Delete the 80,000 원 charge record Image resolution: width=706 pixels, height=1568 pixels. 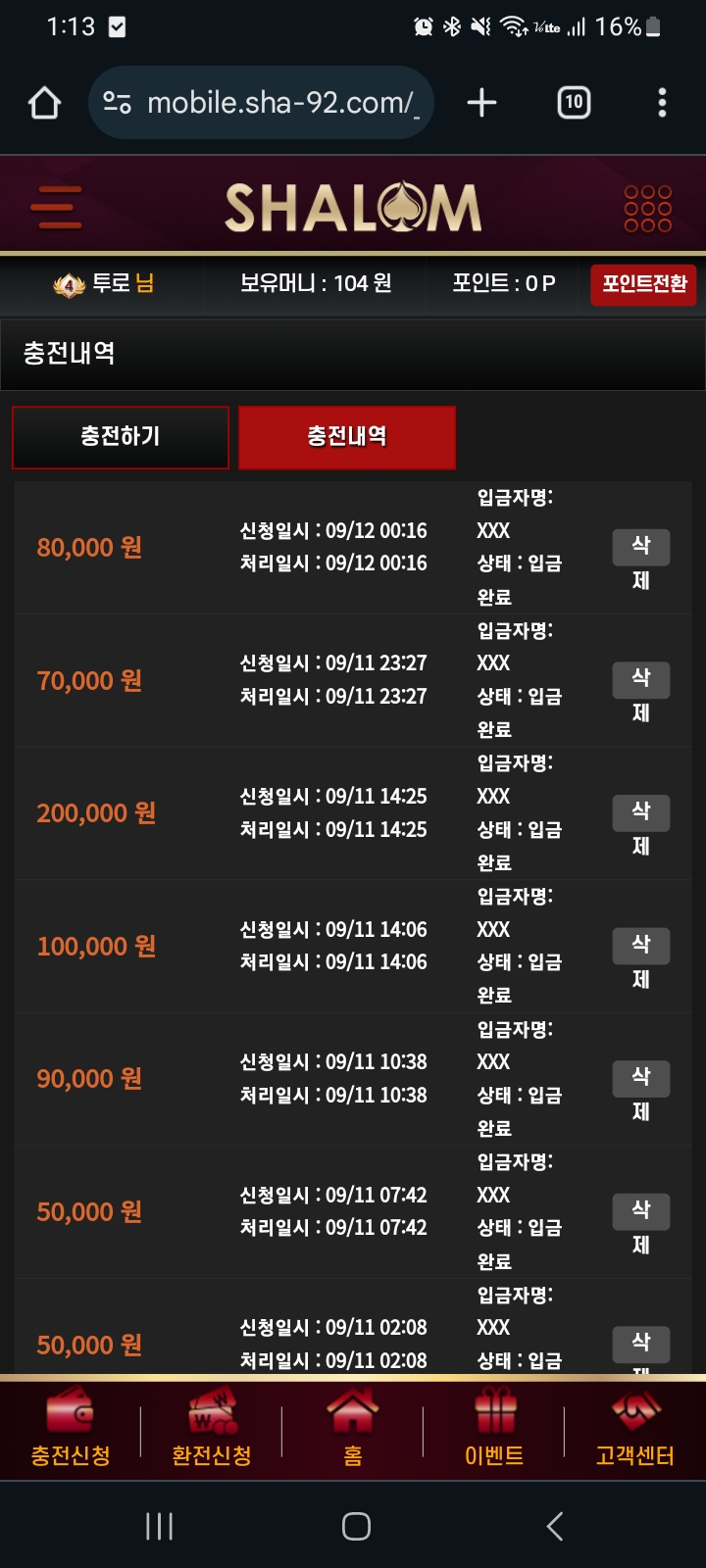[x=640, y=547]
